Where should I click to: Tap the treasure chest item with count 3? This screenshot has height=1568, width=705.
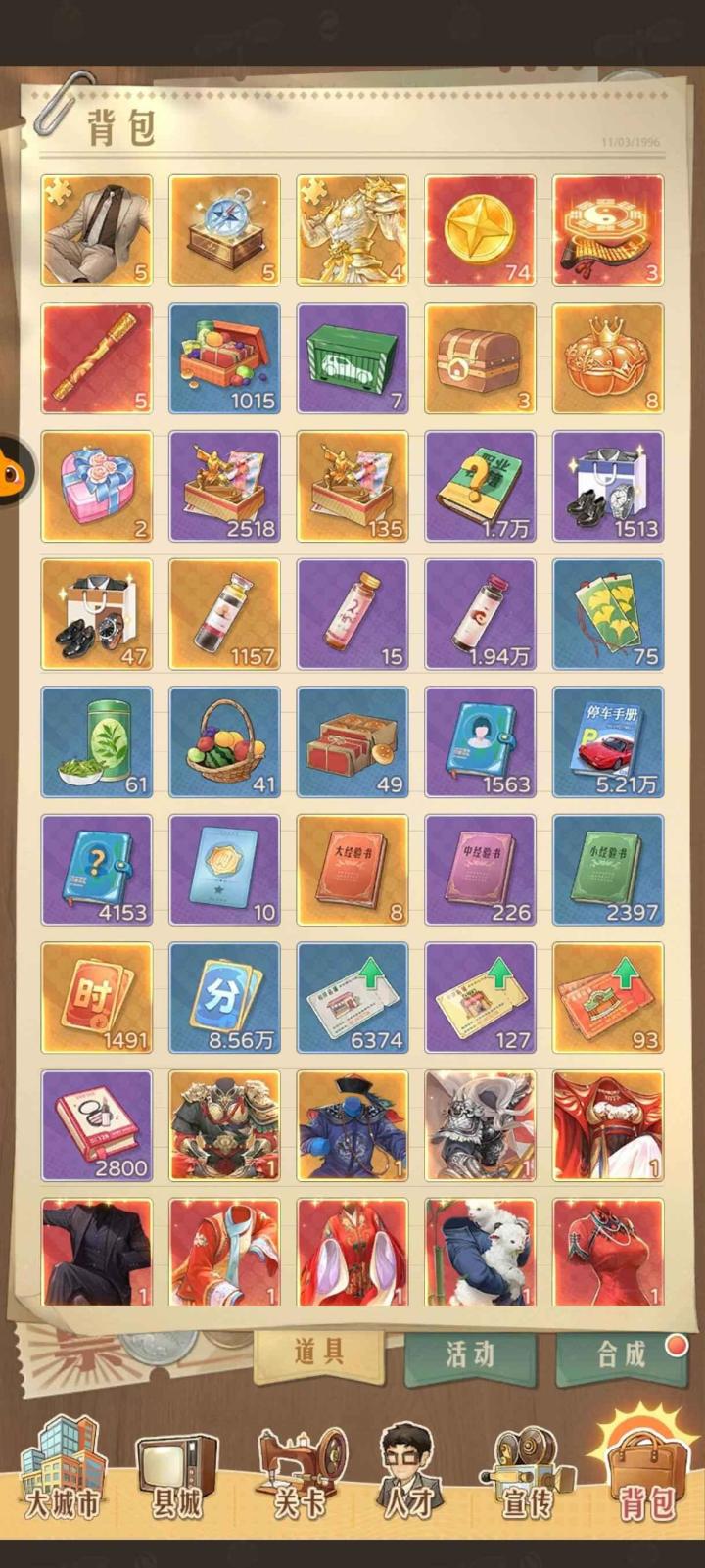pyautogui.click(x=479, y=358)
